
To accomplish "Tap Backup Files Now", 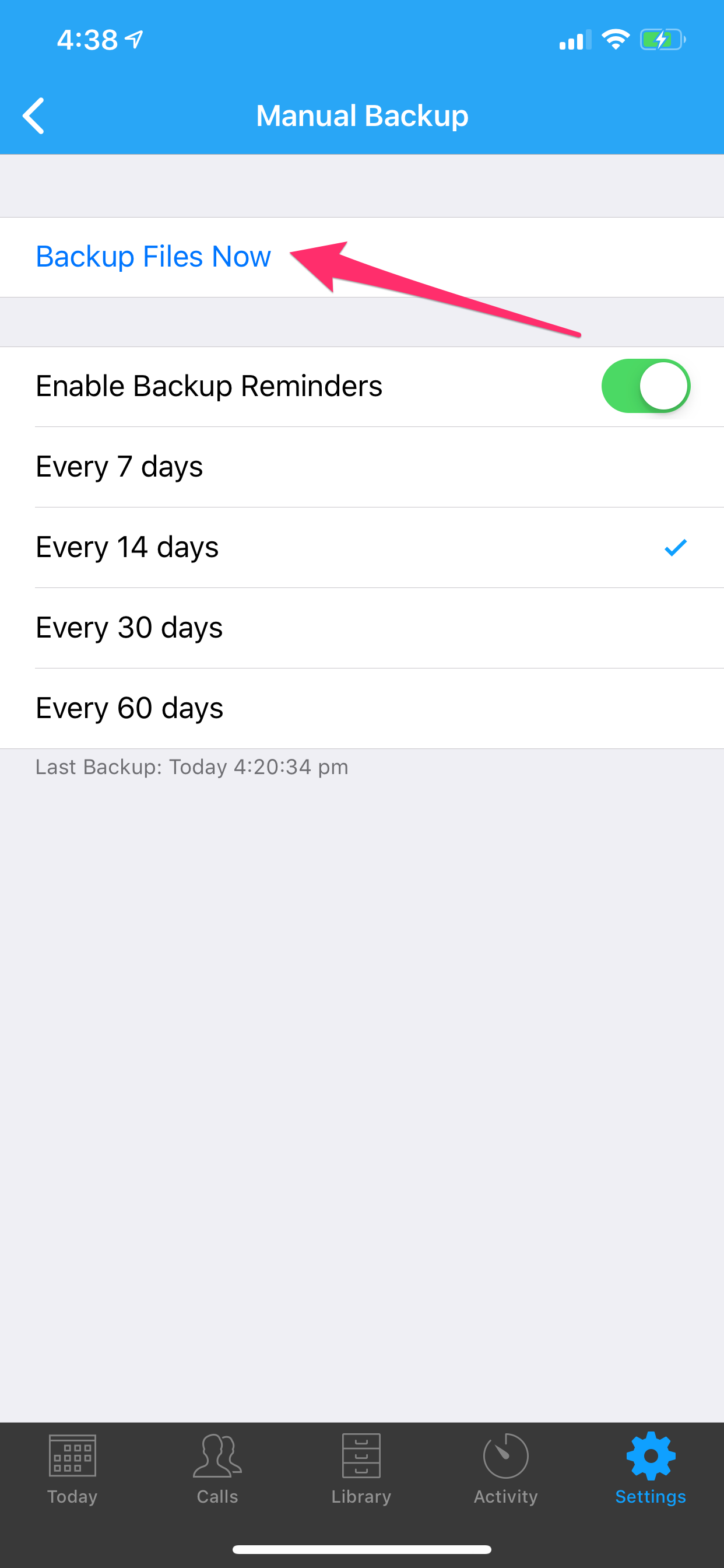I will tap(153, 256).
